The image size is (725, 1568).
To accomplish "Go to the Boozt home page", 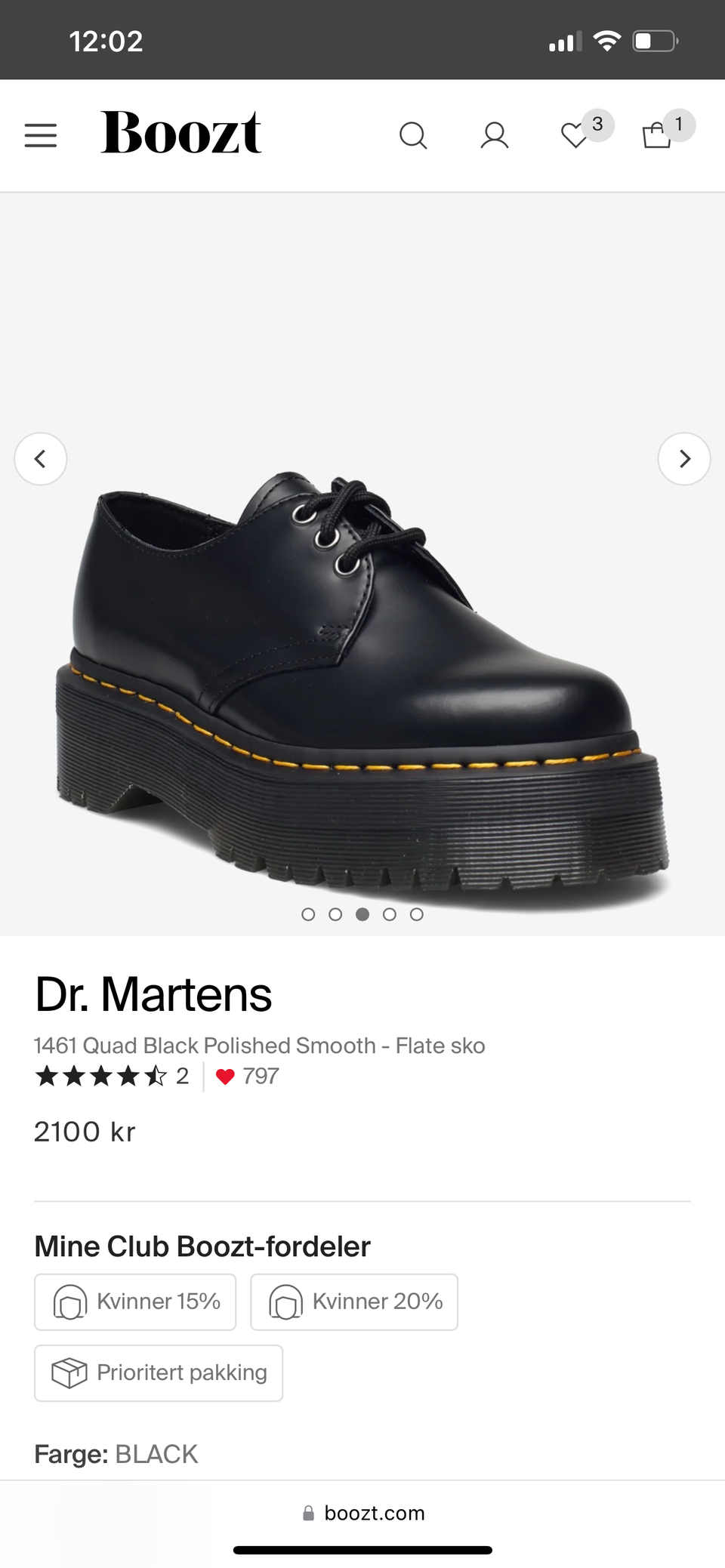I will [x=181, y=133].
